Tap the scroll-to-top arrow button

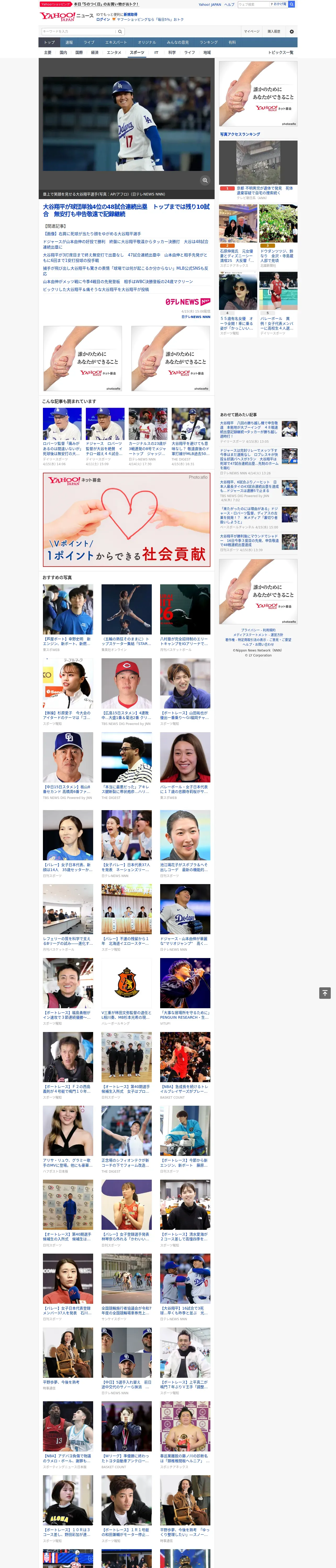(325, 993)
